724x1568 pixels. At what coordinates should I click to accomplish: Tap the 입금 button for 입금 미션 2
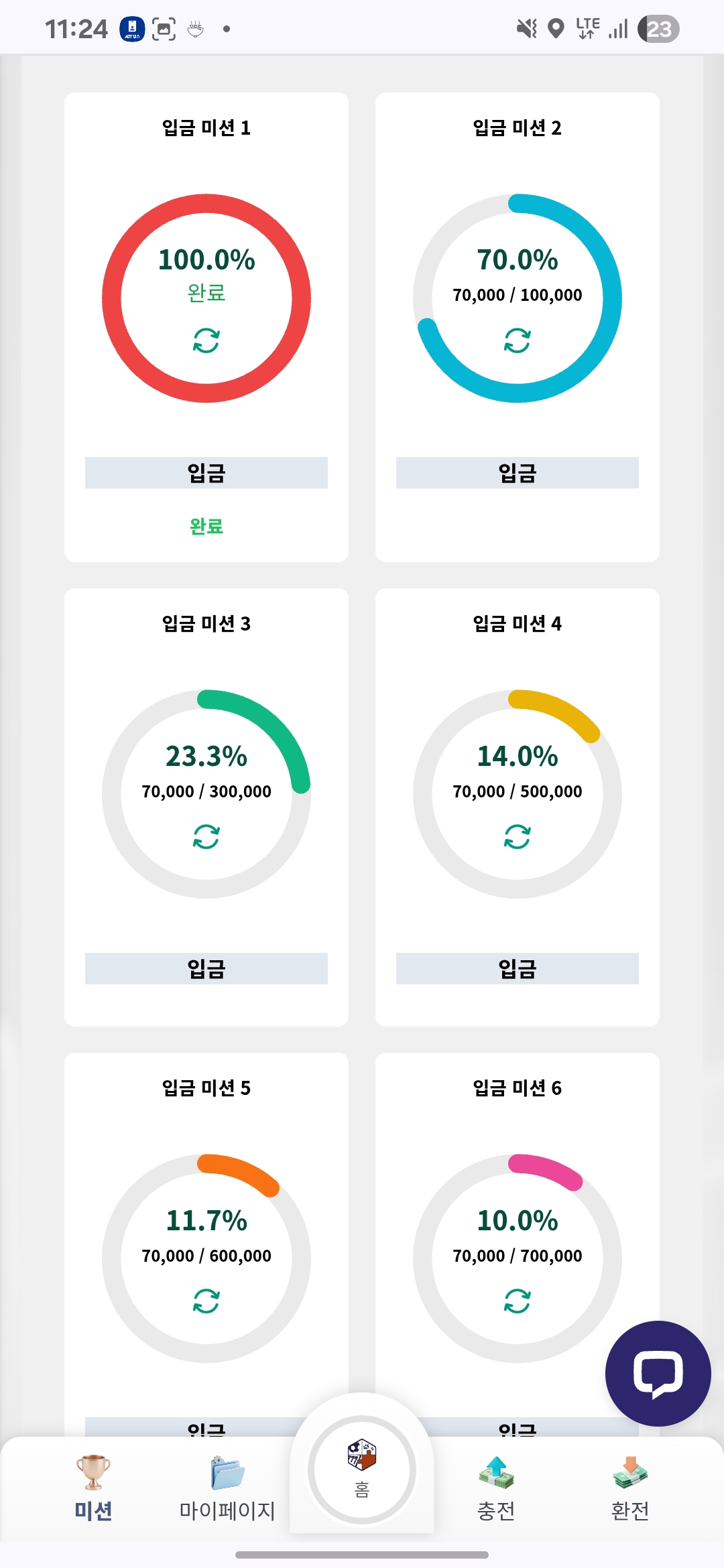517,472
